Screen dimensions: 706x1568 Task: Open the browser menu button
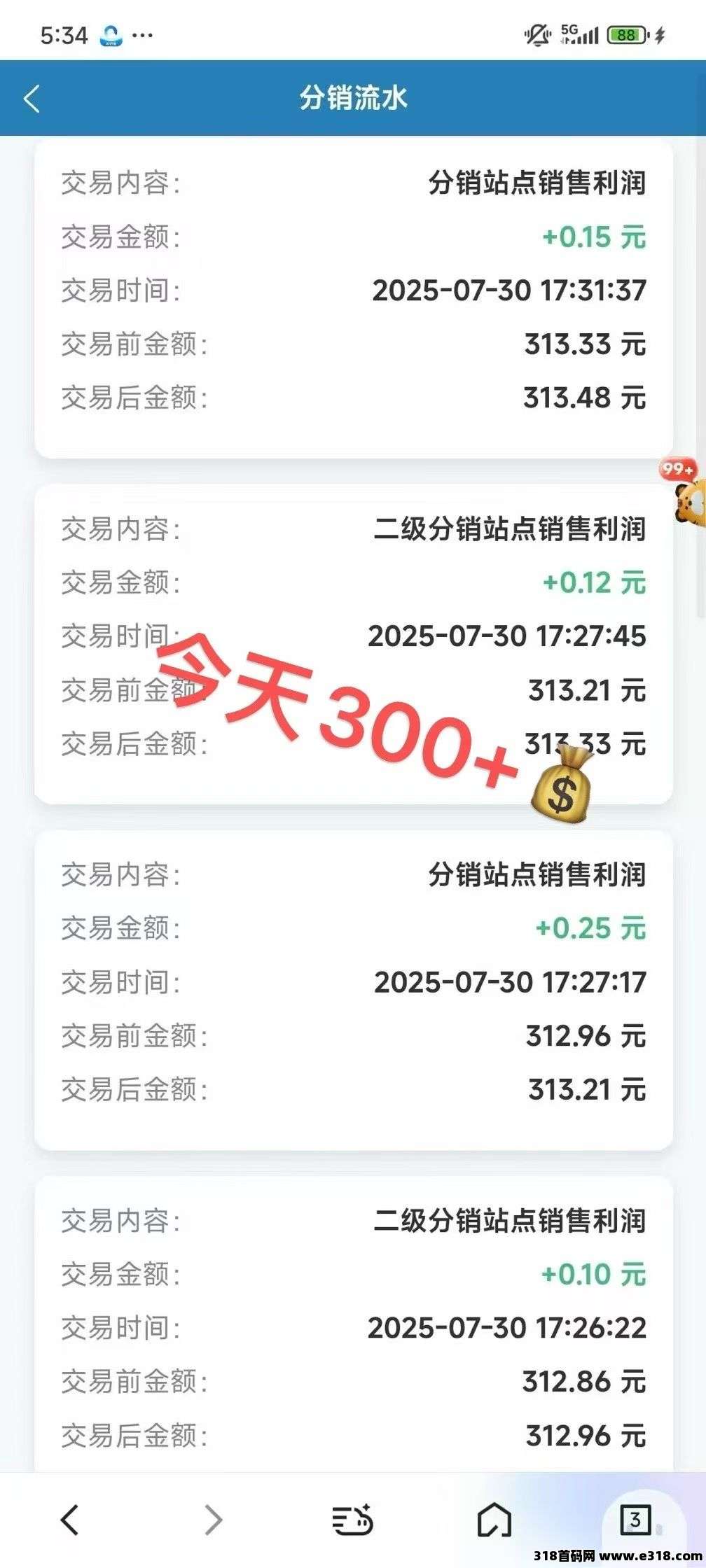pos(352,1520)
